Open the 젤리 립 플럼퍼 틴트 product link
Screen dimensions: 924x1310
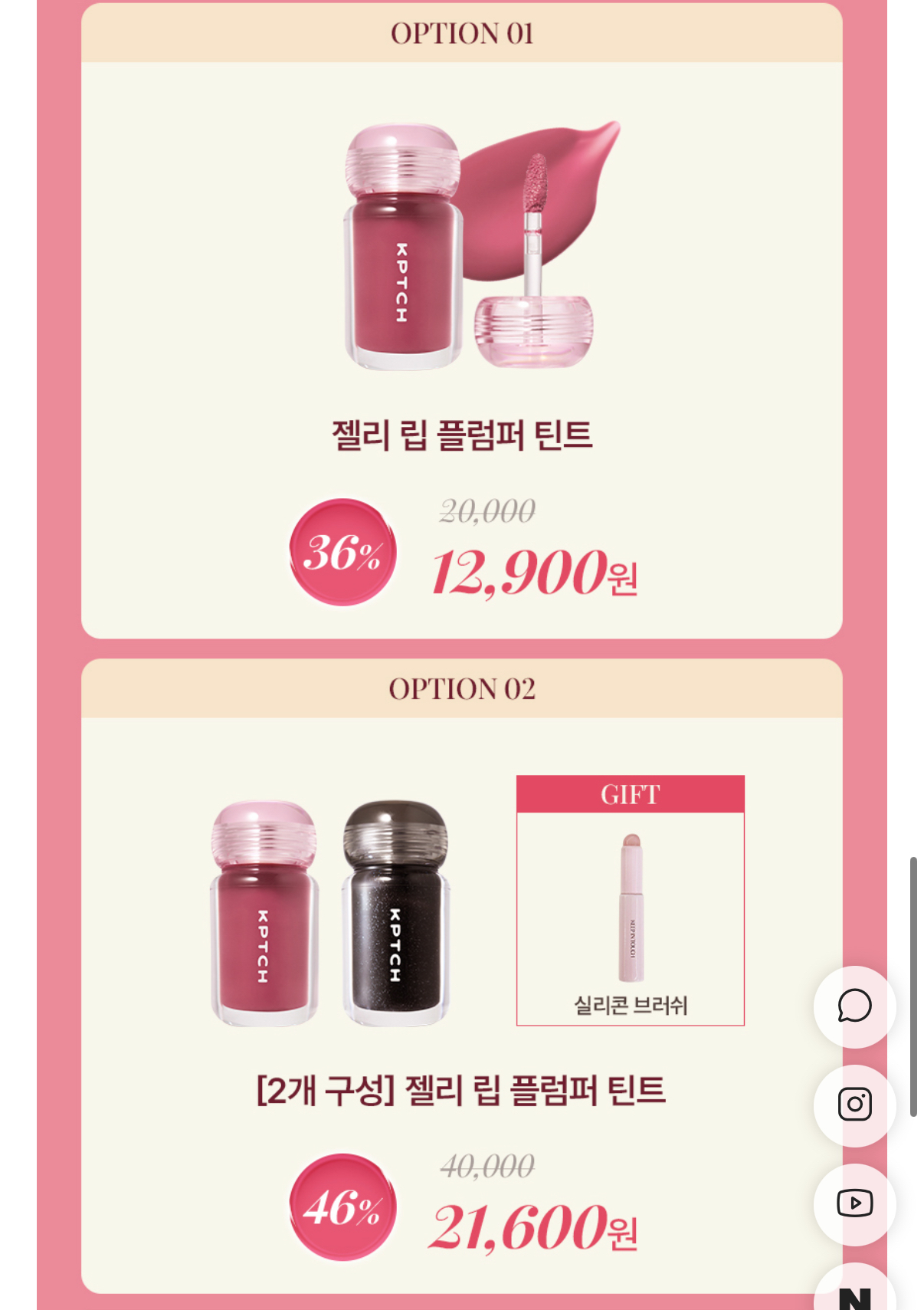(462, 435)
